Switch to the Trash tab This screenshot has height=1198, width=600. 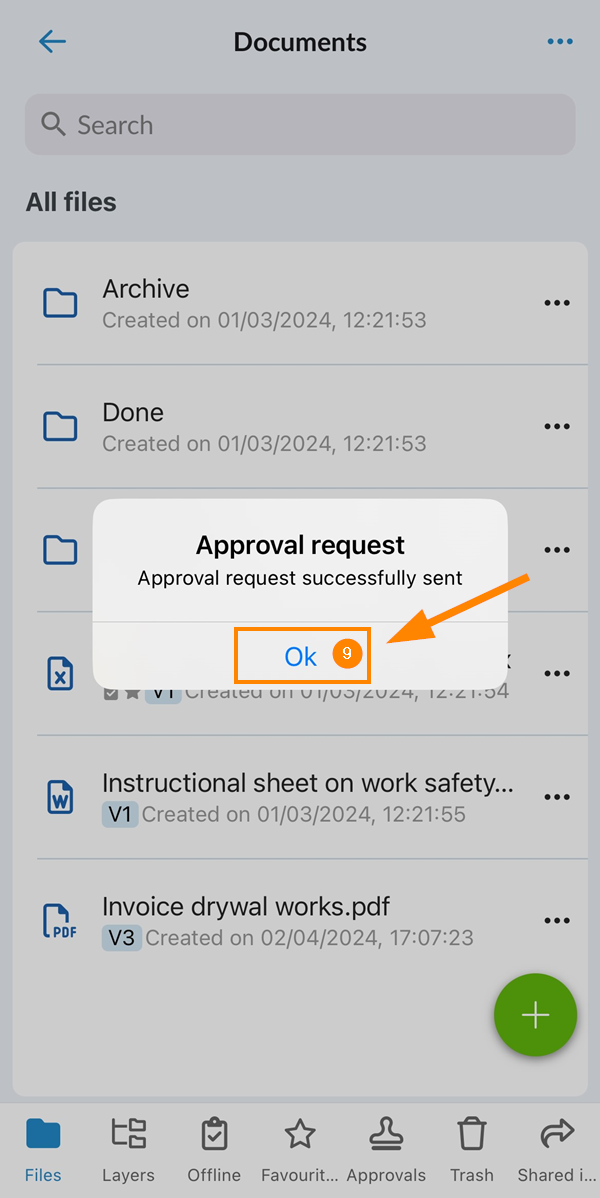[472, 1150]
